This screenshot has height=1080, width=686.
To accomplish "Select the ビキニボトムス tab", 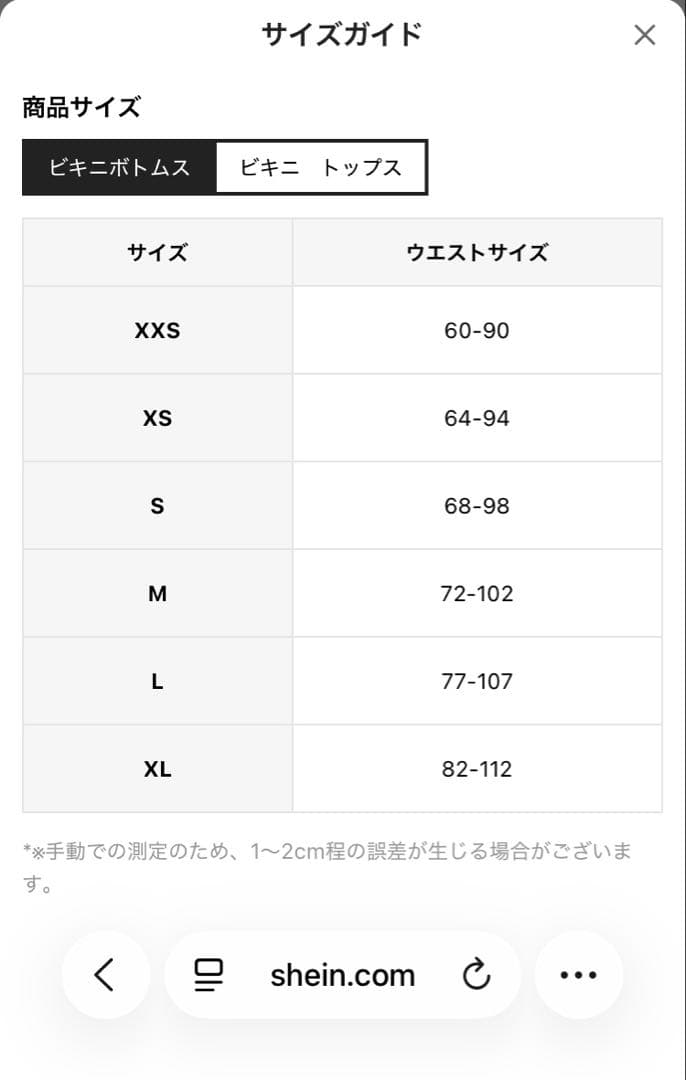I will 119,167.
